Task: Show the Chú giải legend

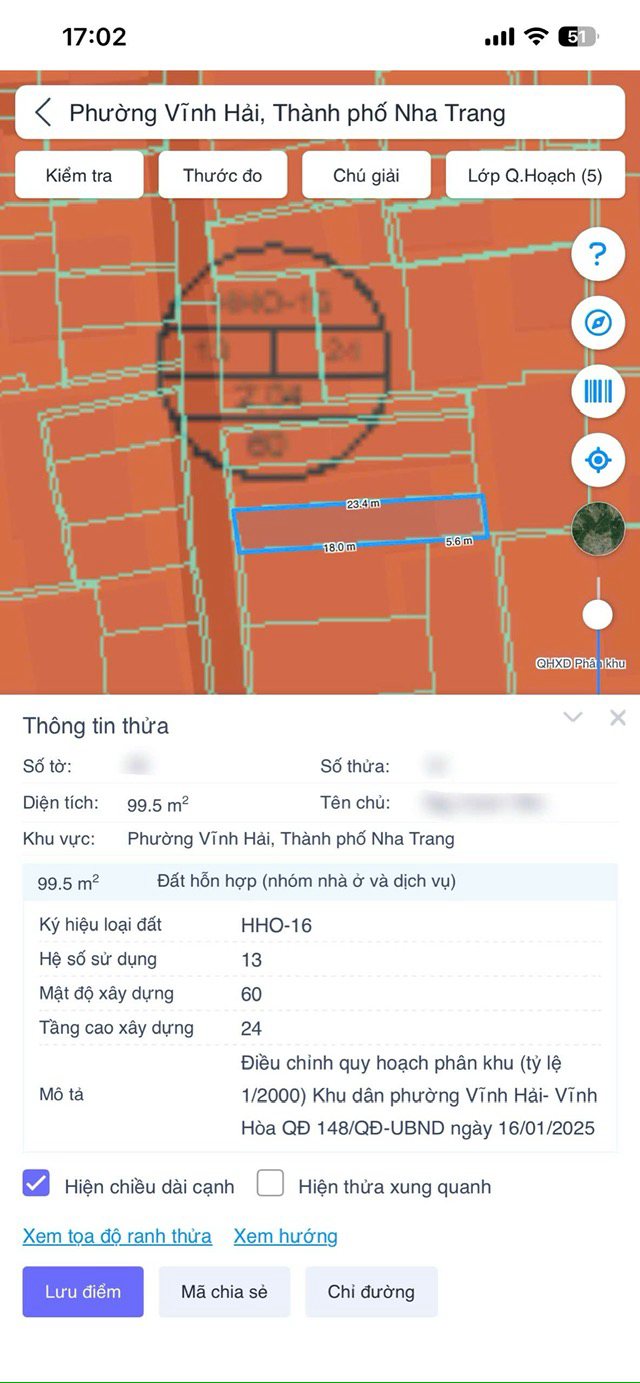Action: [x=366, y=175]
